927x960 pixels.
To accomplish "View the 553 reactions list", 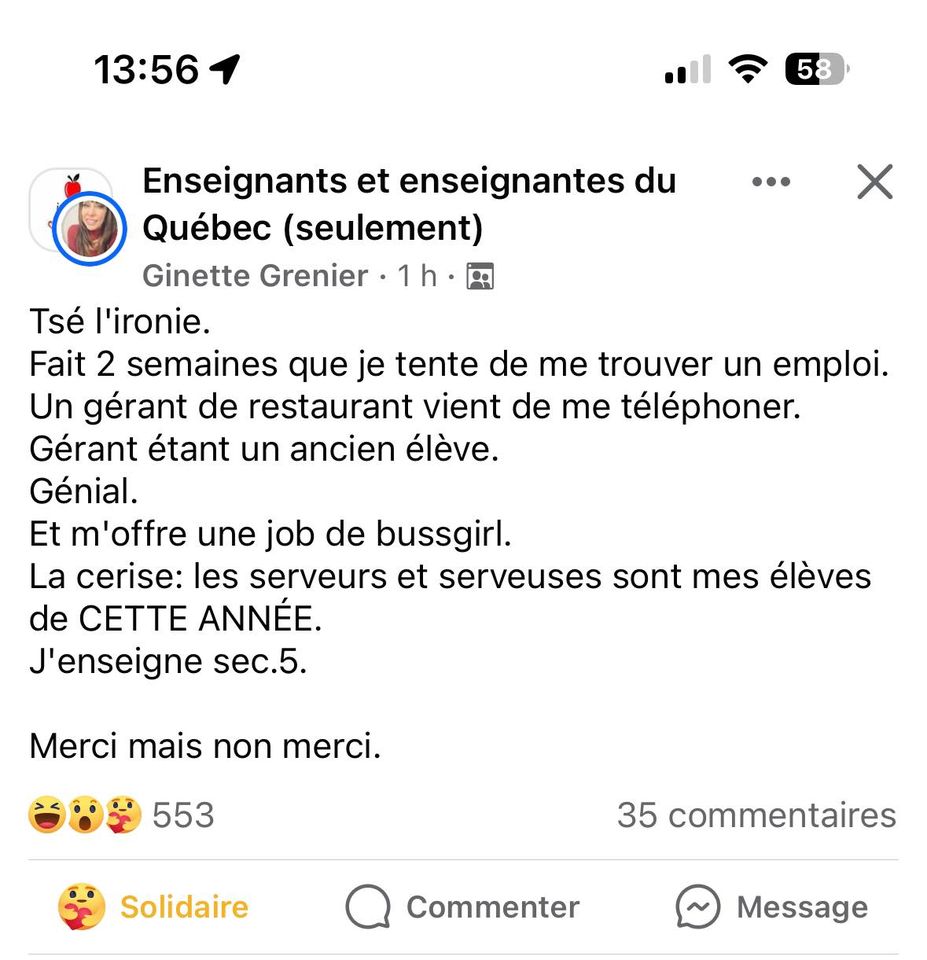I will tap(122, 815).
